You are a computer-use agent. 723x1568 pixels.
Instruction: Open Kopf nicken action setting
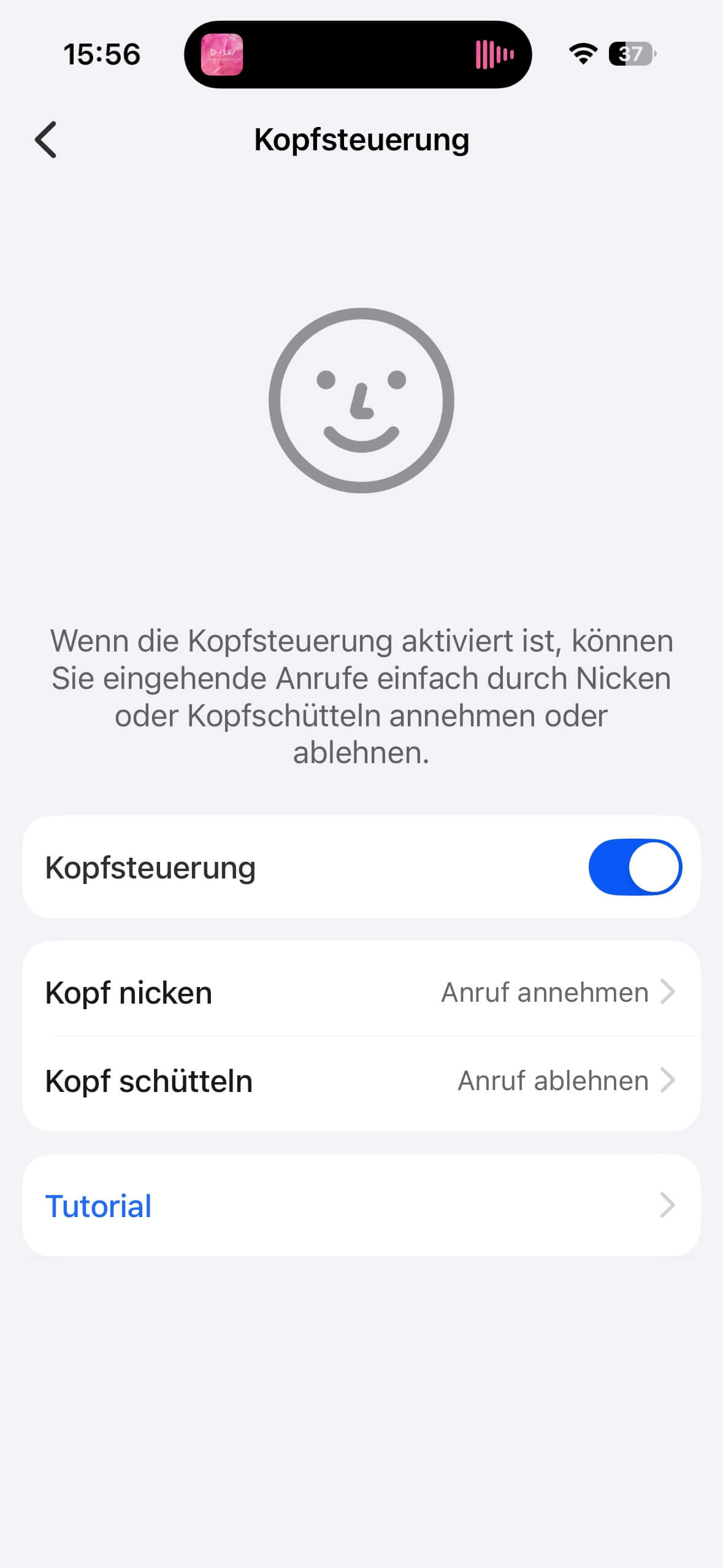pos(361,992)
